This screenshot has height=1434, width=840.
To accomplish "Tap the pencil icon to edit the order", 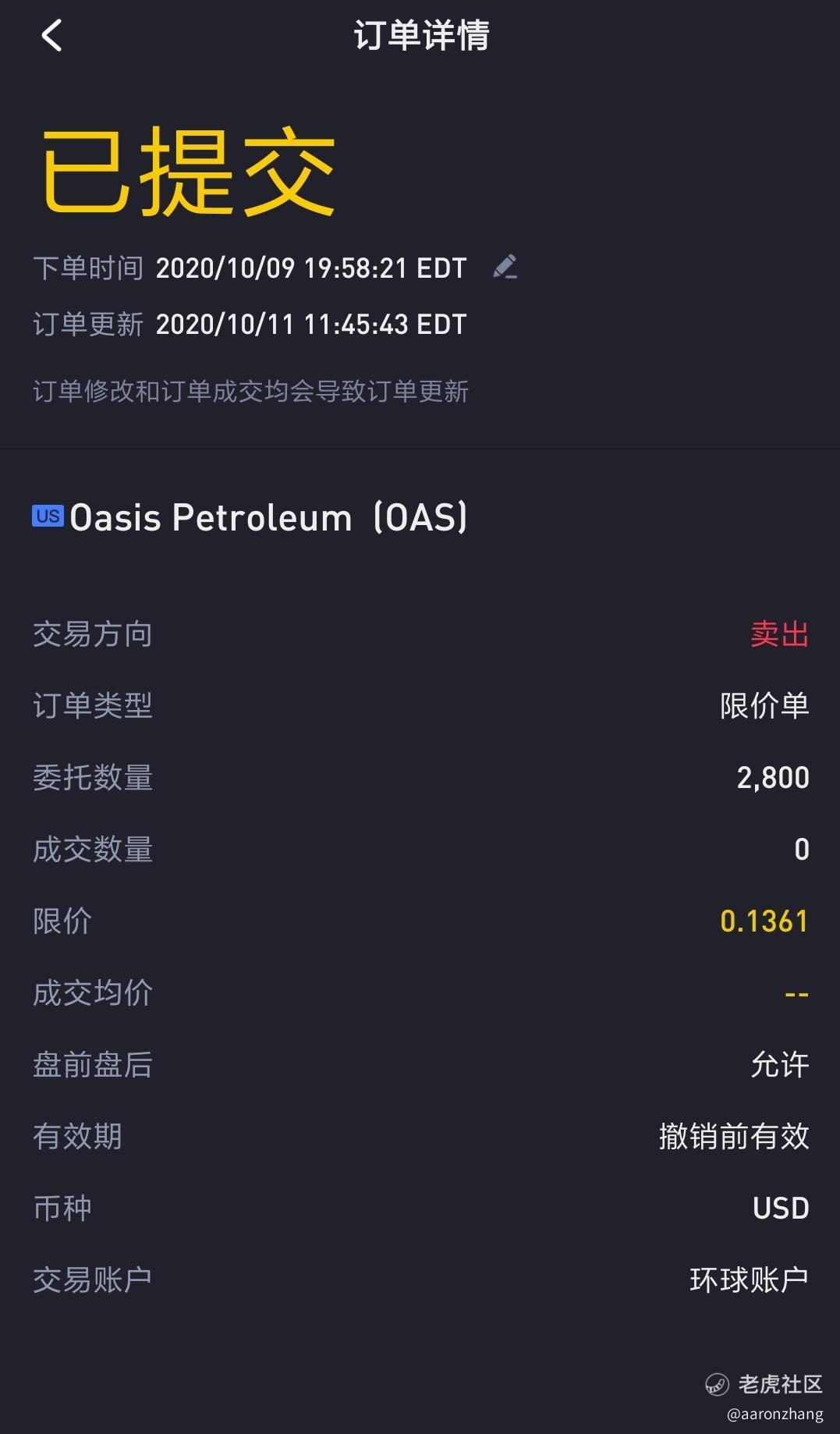I will click(x=505, y=268).
